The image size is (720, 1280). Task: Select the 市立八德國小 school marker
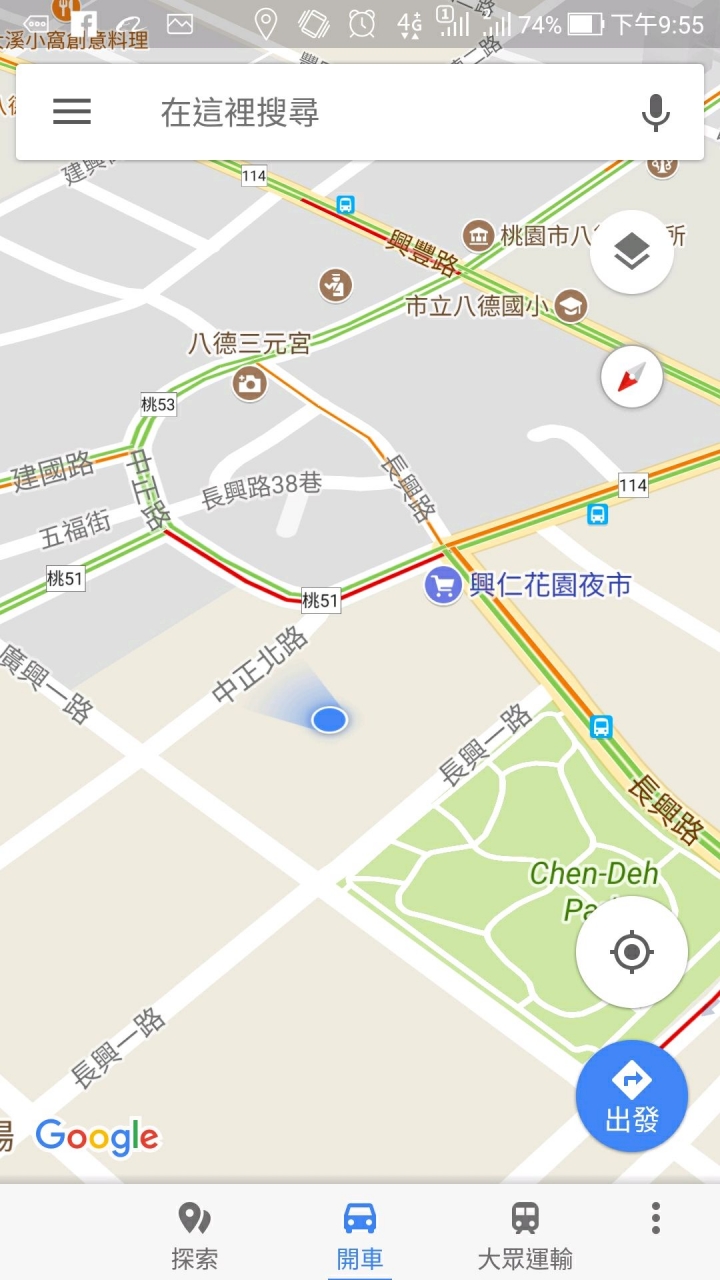click(x=571, y=305)
